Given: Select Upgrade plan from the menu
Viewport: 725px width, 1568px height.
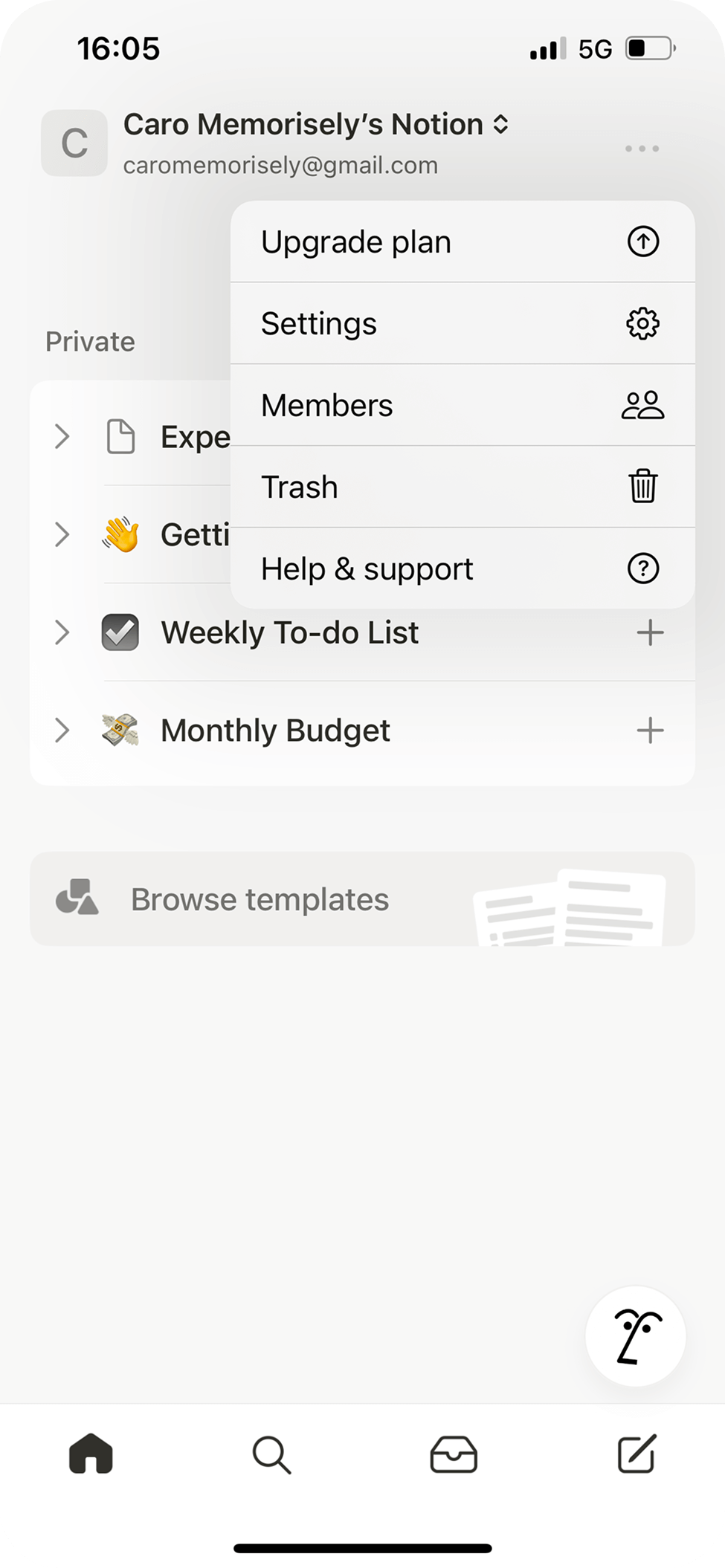Looking at the screenshot, I should [x=463, y=242].
